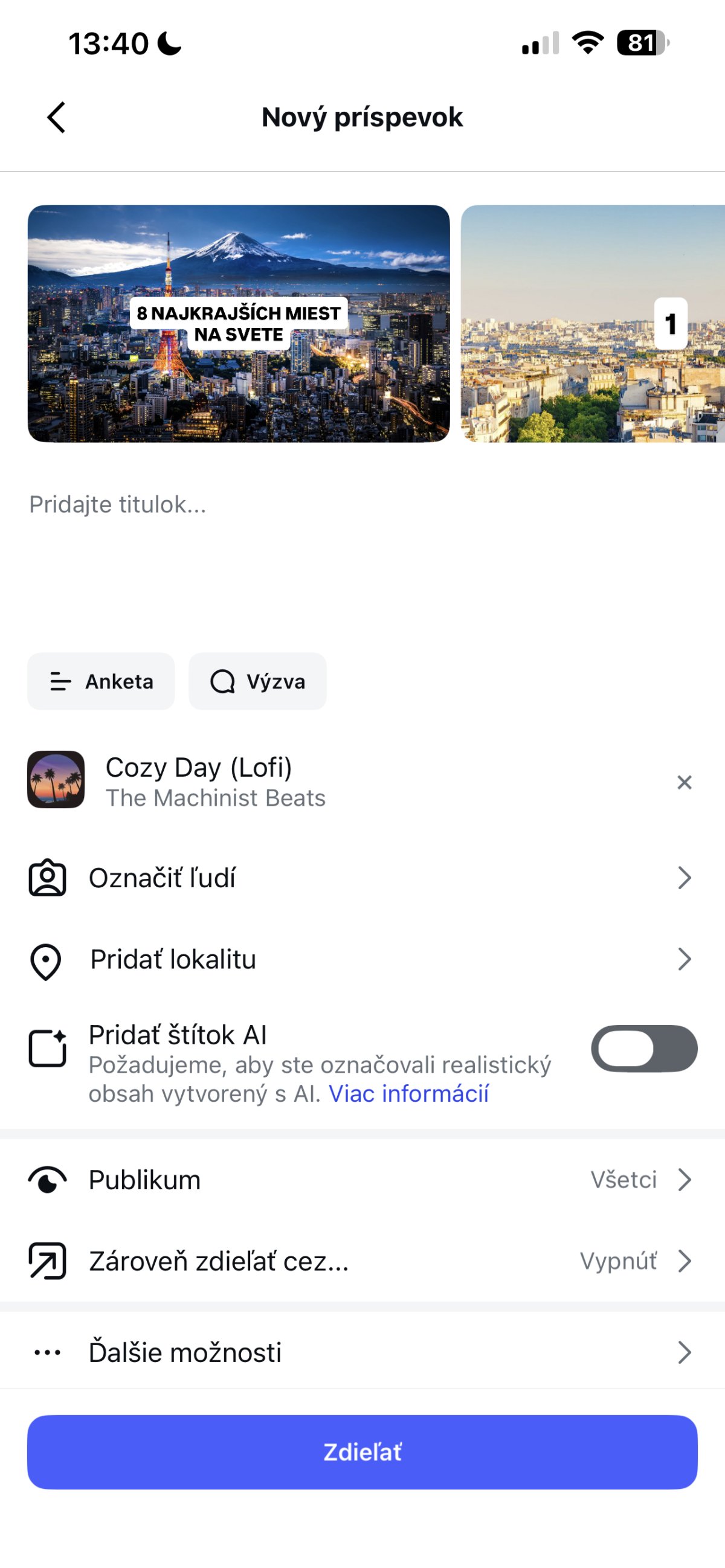Open Ďalšie možnosti
The width and height of the screenshot is (725, 1568).
pos(362,1352)
